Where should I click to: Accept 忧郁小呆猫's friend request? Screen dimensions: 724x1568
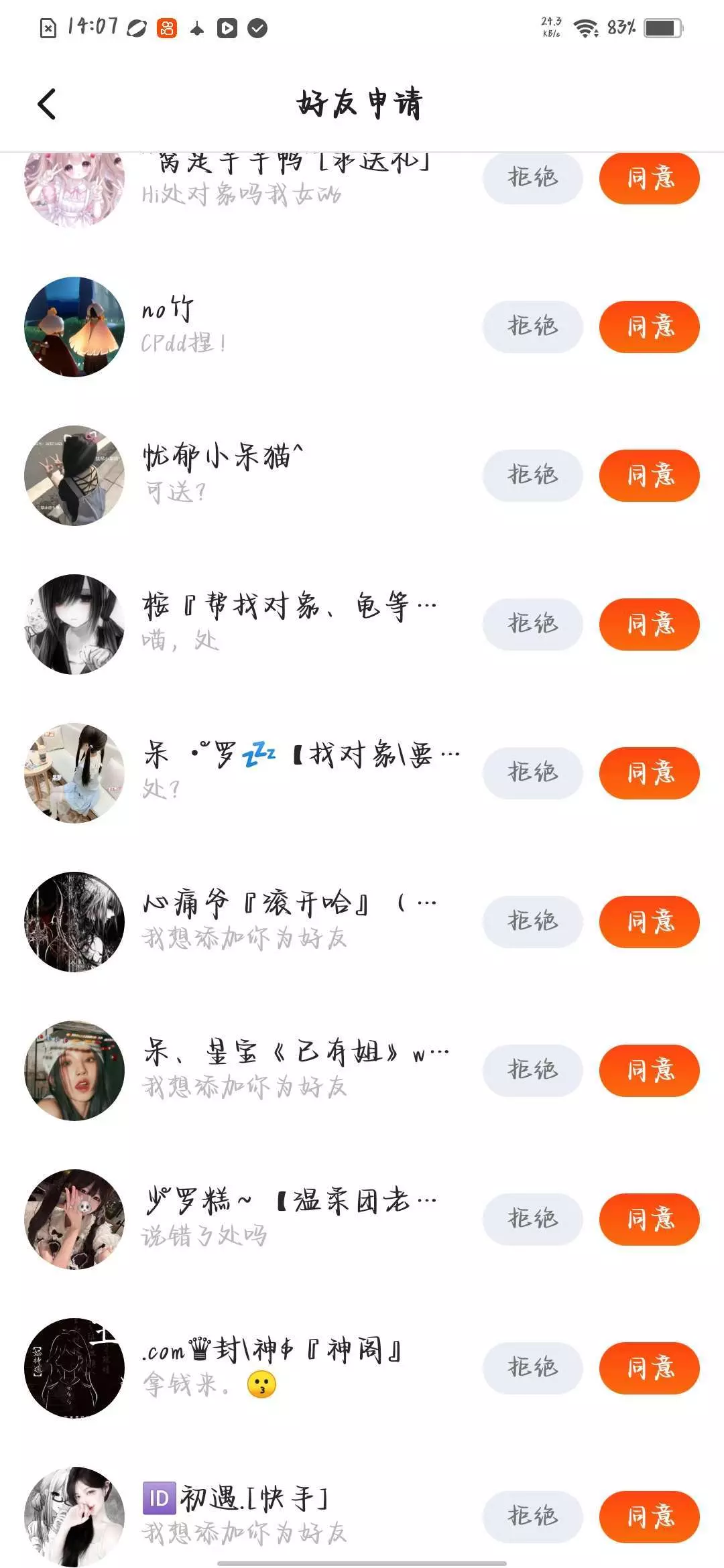click(x=649, y=476)
